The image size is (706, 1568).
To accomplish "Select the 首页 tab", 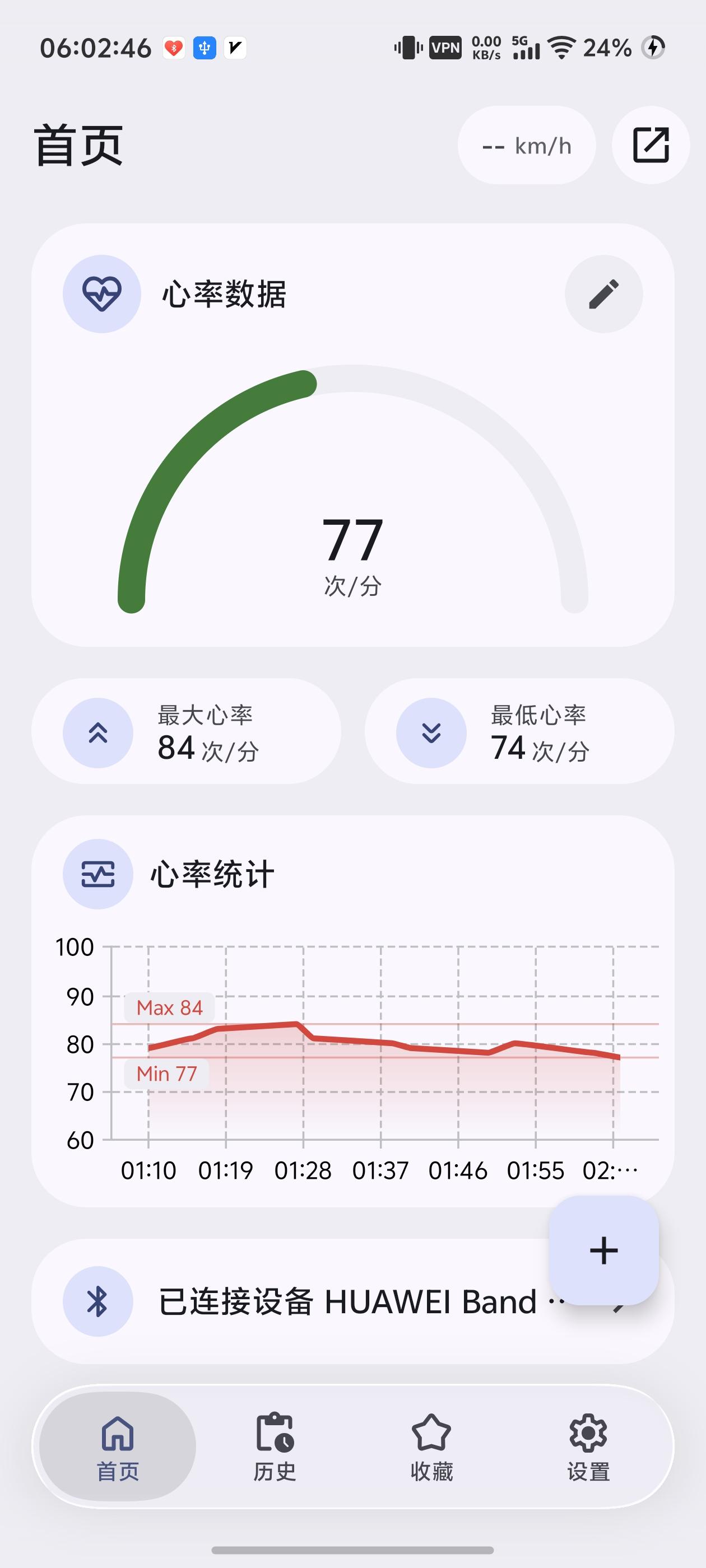I will pos(118,1446).
